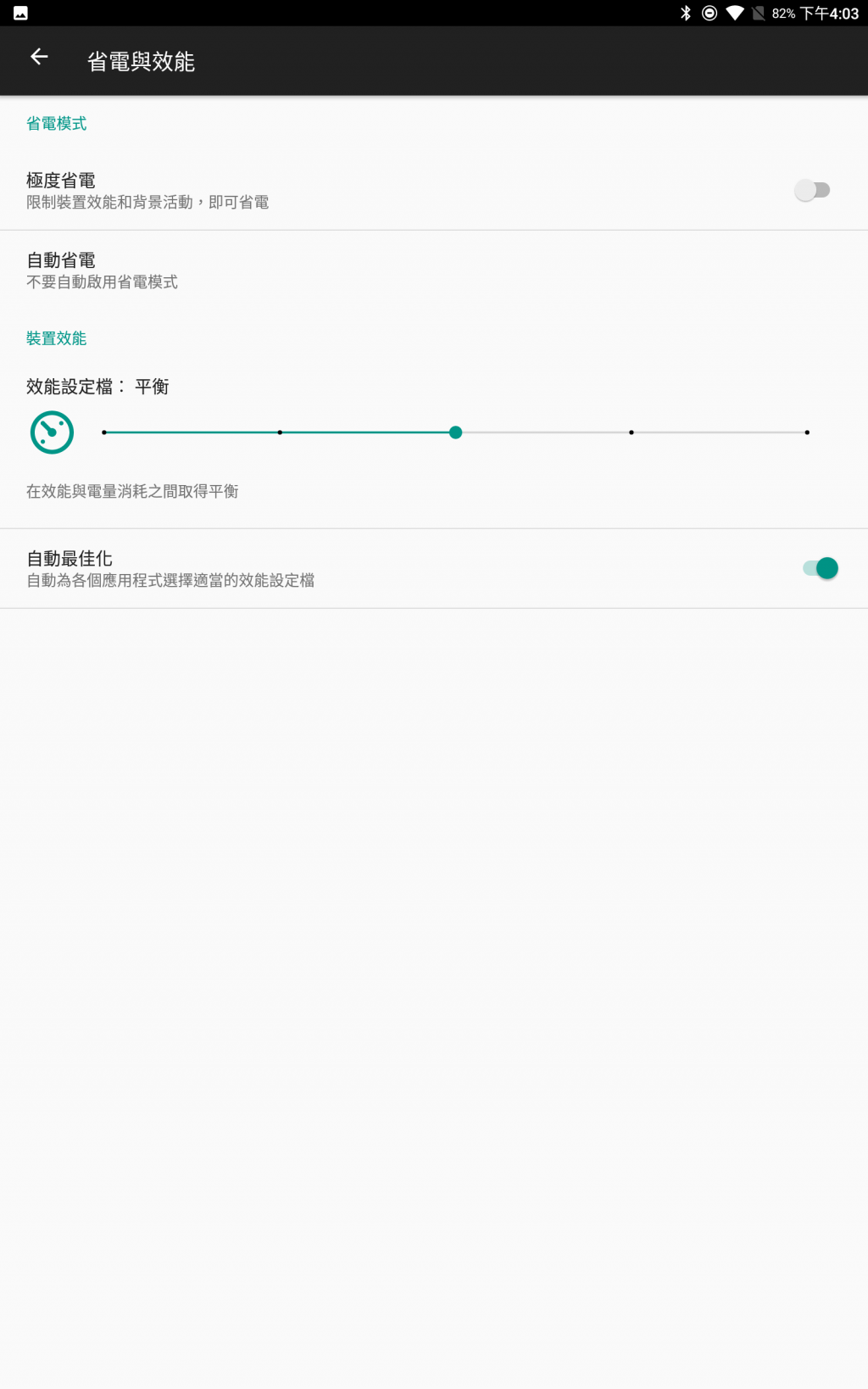Set performance slider to the highest point

[x=806, y=432]
